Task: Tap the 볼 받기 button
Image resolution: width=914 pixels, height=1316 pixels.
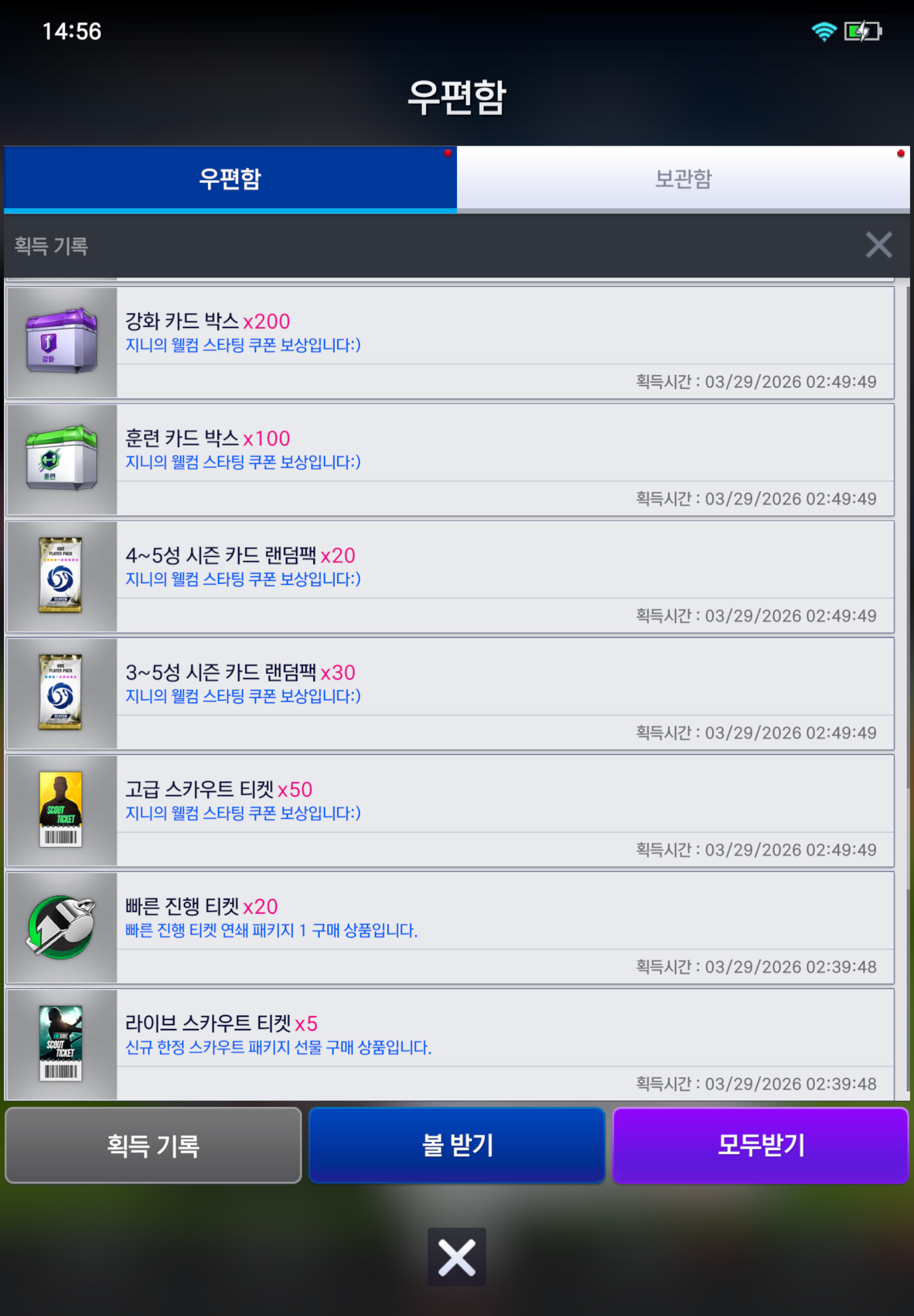Action: (x=457, y=1145)
